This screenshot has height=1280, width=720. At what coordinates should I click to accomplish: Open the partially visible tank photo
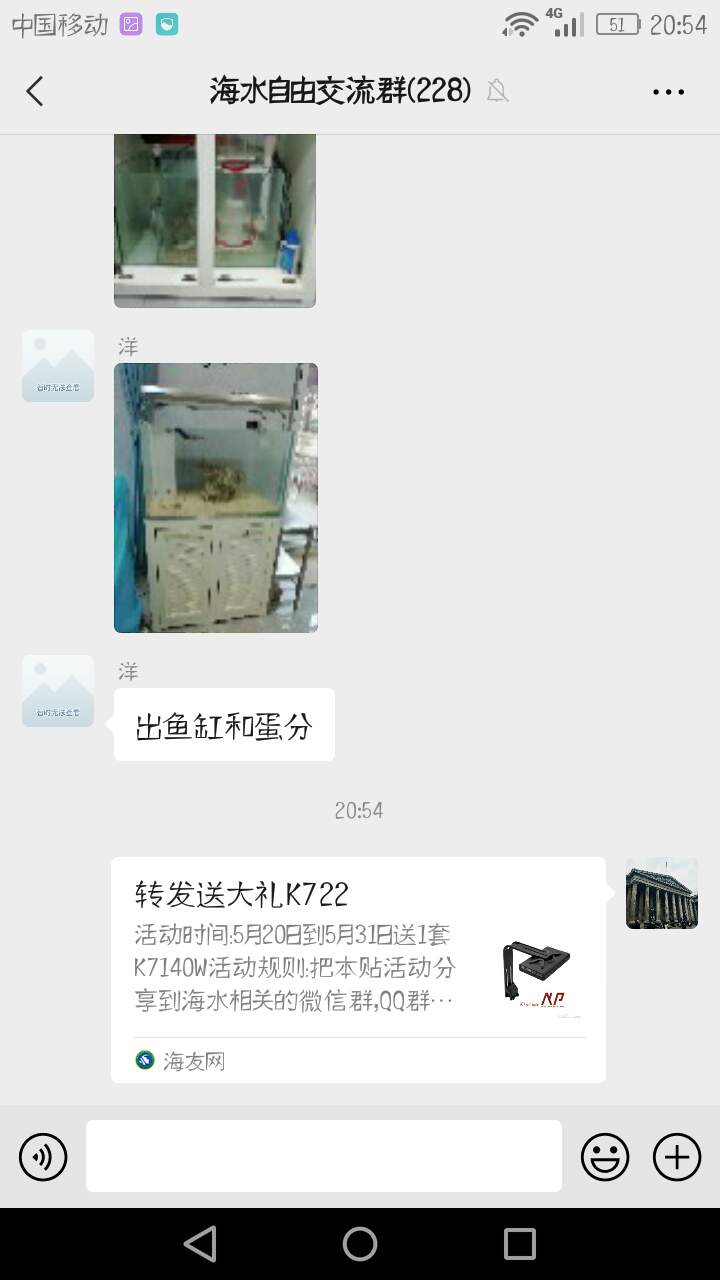[x=215, y=220]
